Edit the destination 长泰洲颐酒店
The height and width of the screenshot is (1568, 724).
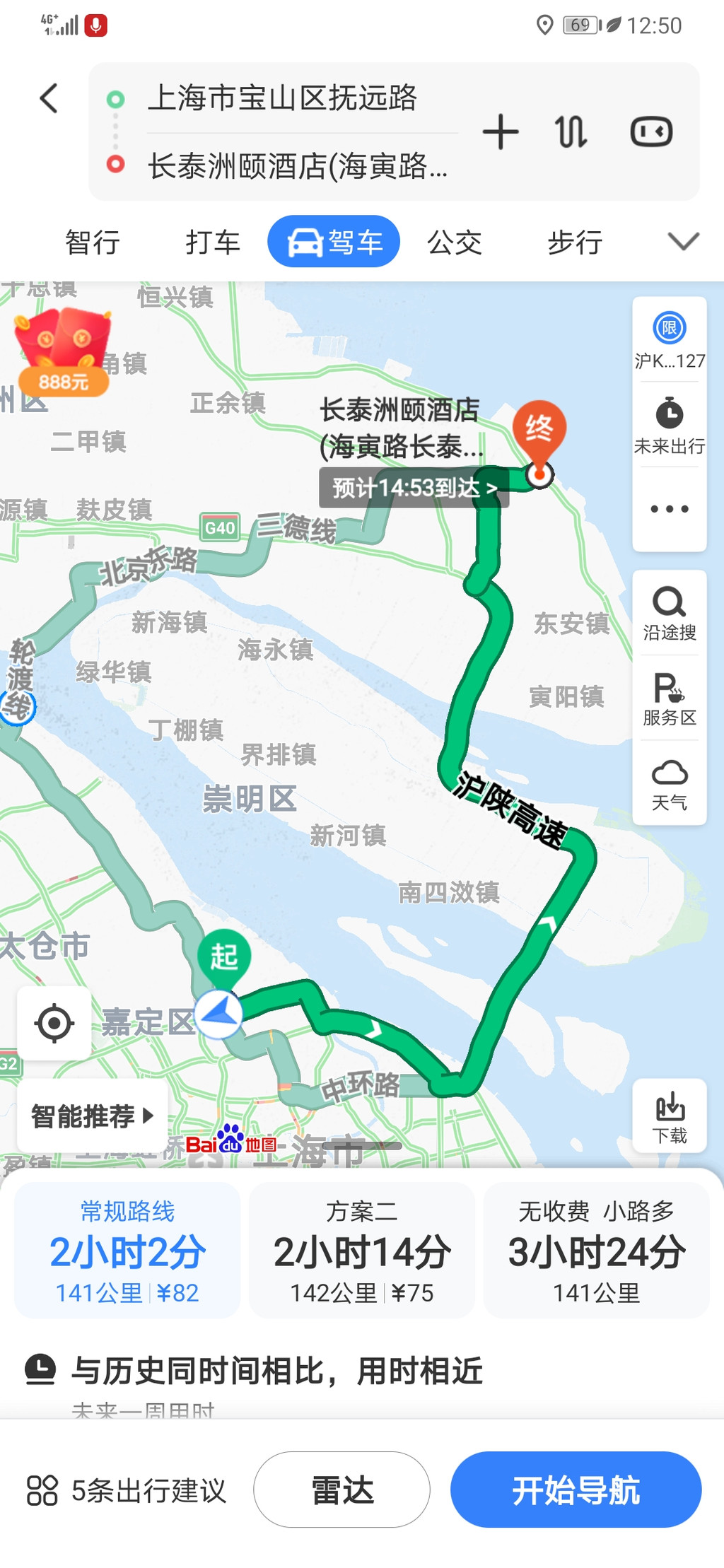click(x=297, y=167)
